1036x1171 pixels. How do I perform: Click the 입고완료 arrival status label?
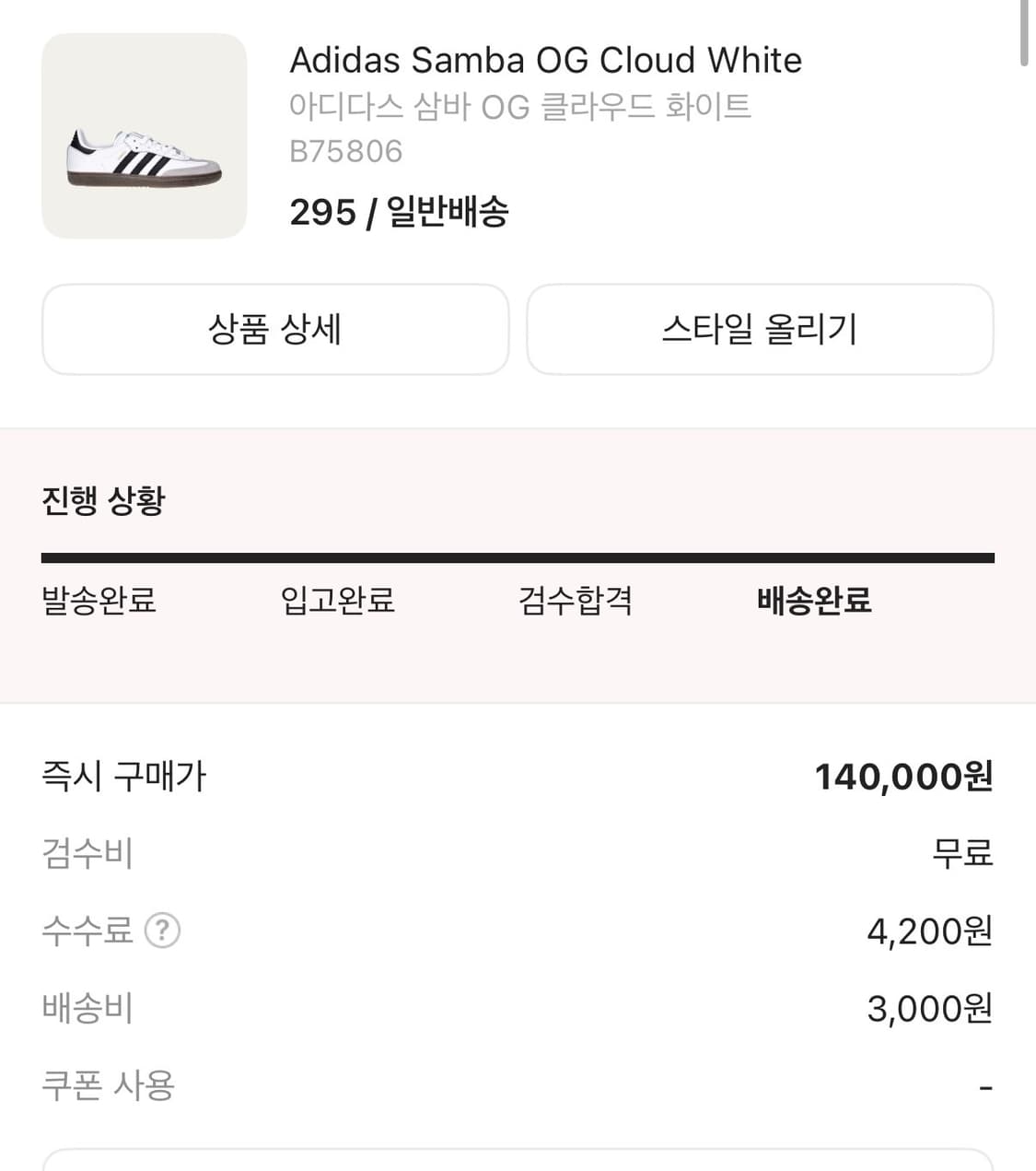(337, 602)
